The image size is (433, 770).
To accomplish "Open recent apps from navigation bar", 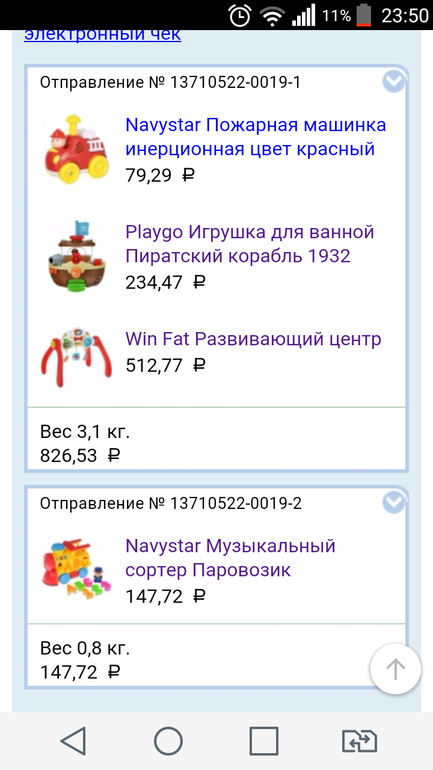I will (x=264, y=741).
